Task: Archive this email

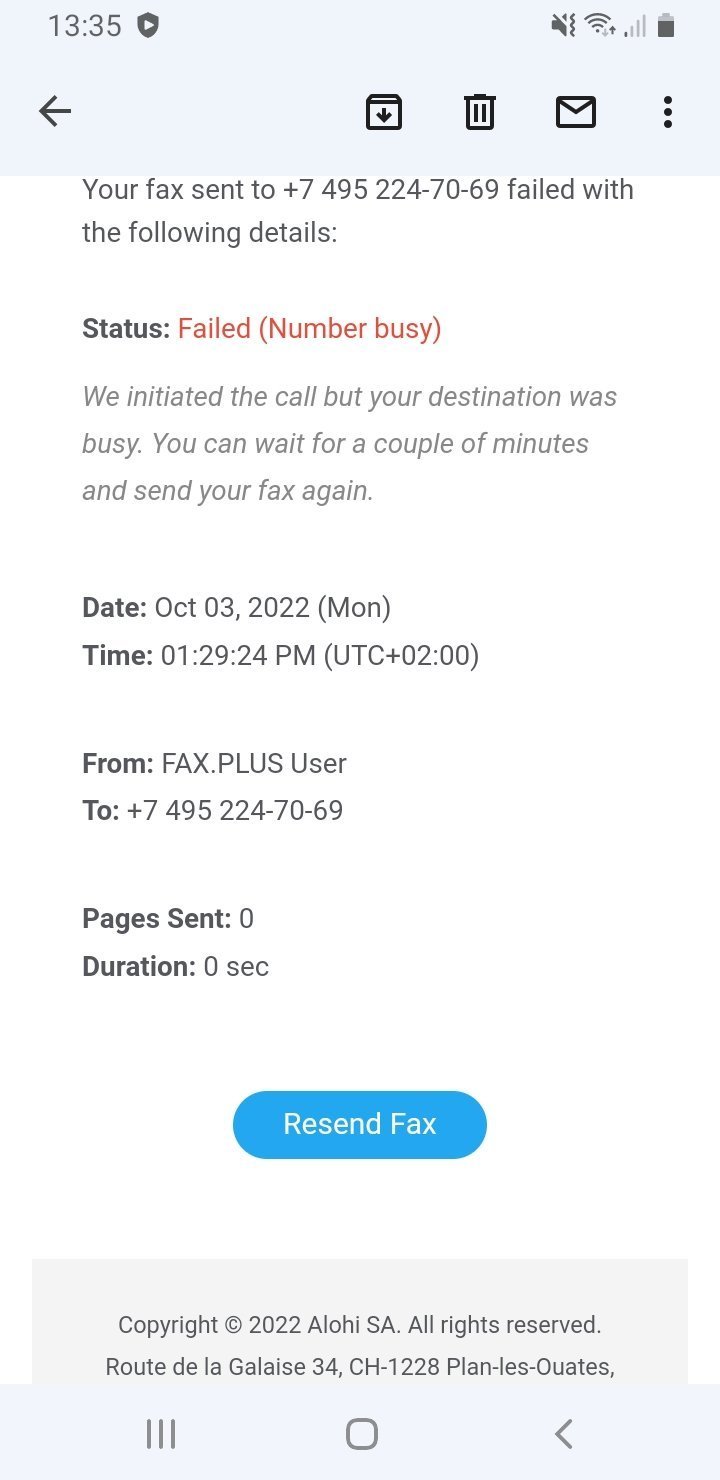Action: 384,111
